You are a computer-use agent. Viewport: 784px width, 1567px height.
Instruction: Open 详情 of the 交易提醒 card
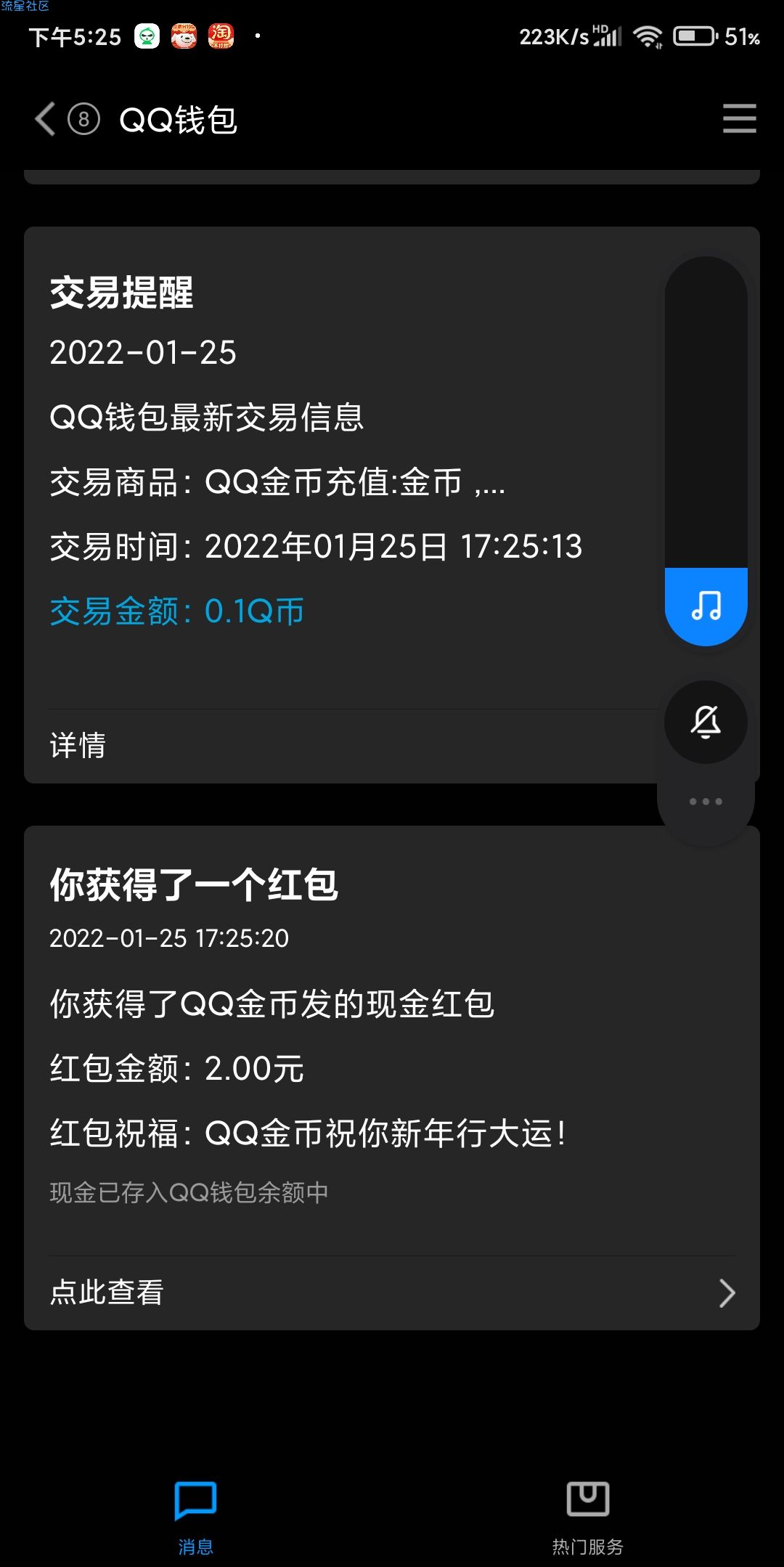tap(341, 746)
